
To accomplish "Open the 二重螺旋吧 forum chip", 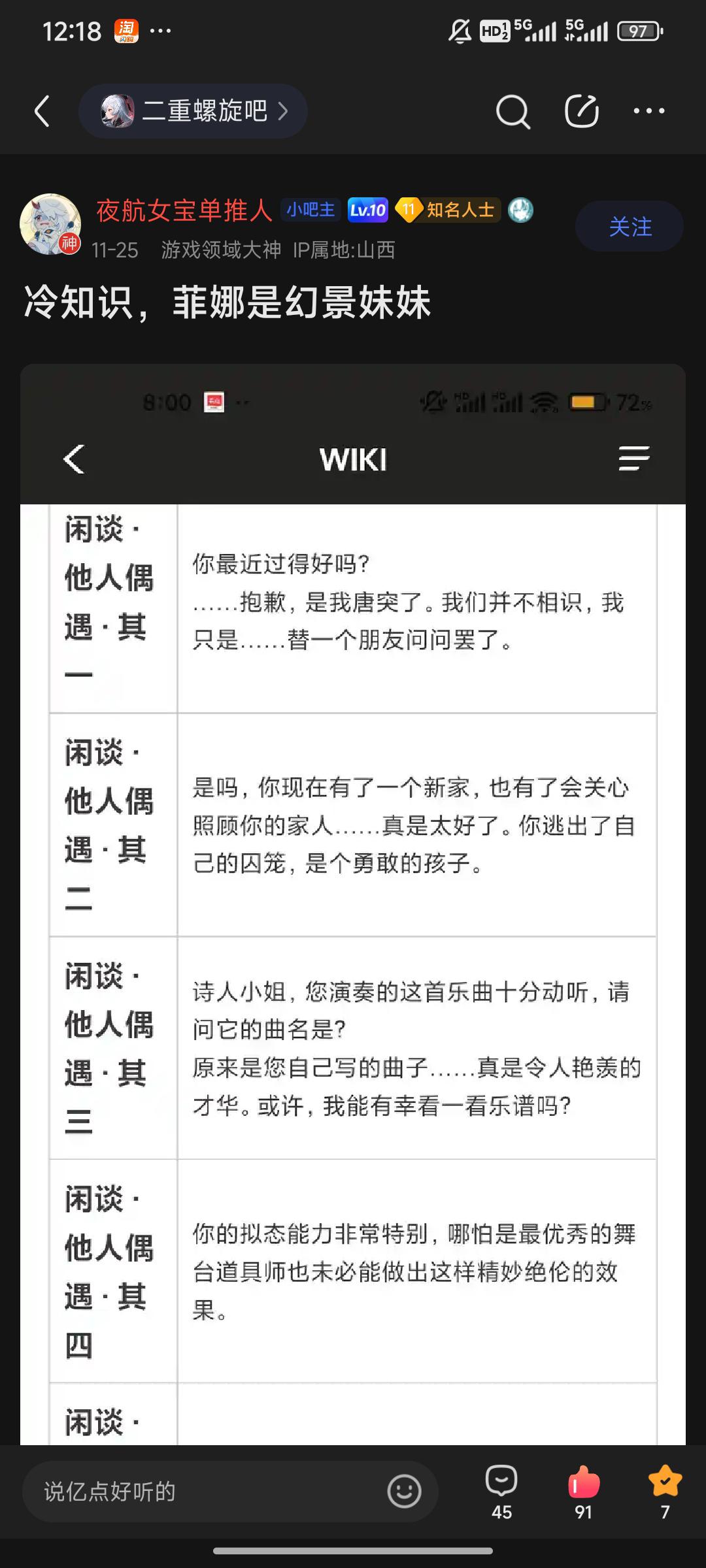I will (x=193, y=111).
